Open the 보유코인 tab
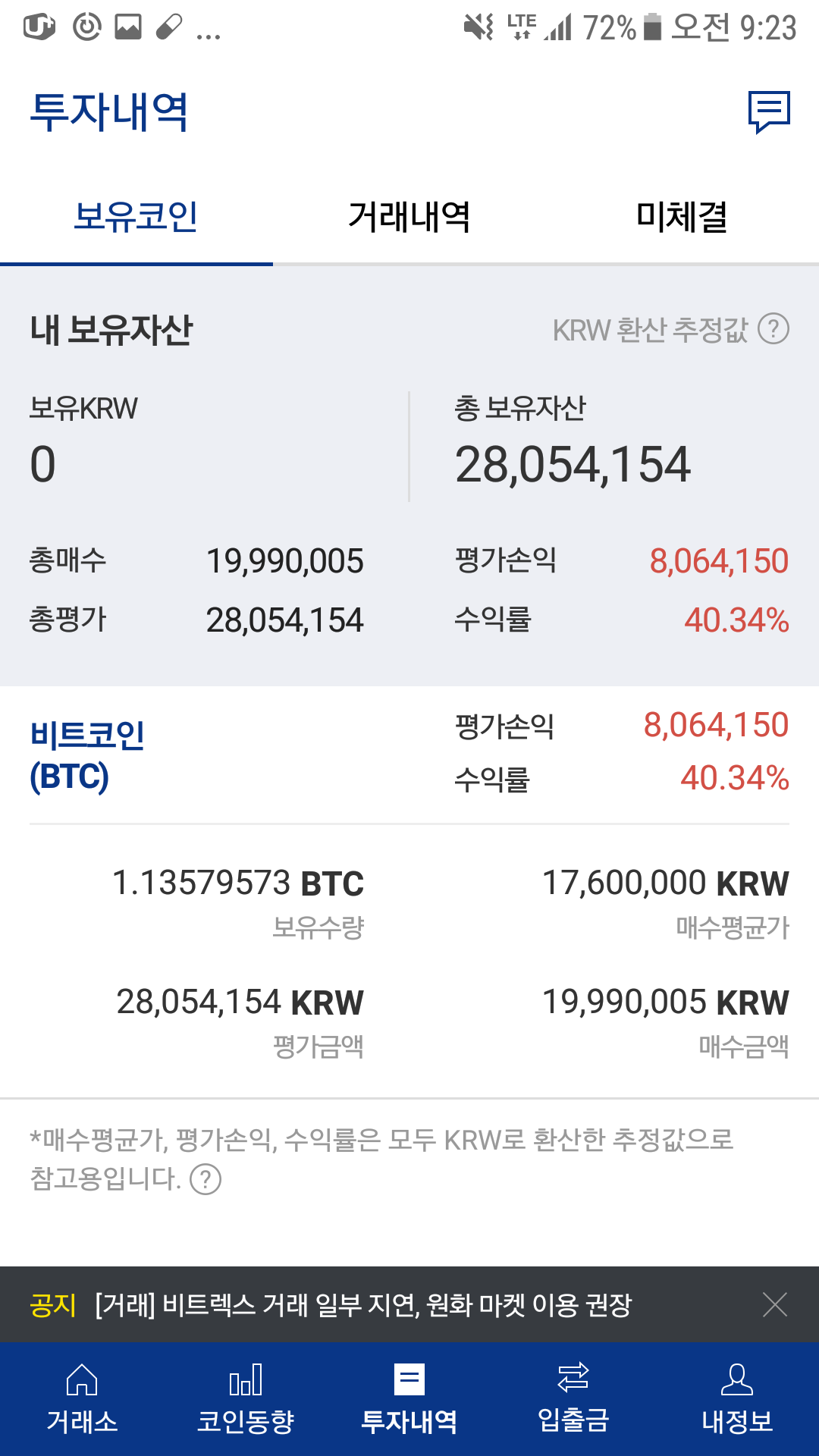This screenshot has width=819, height=1456. coord(136,218)
